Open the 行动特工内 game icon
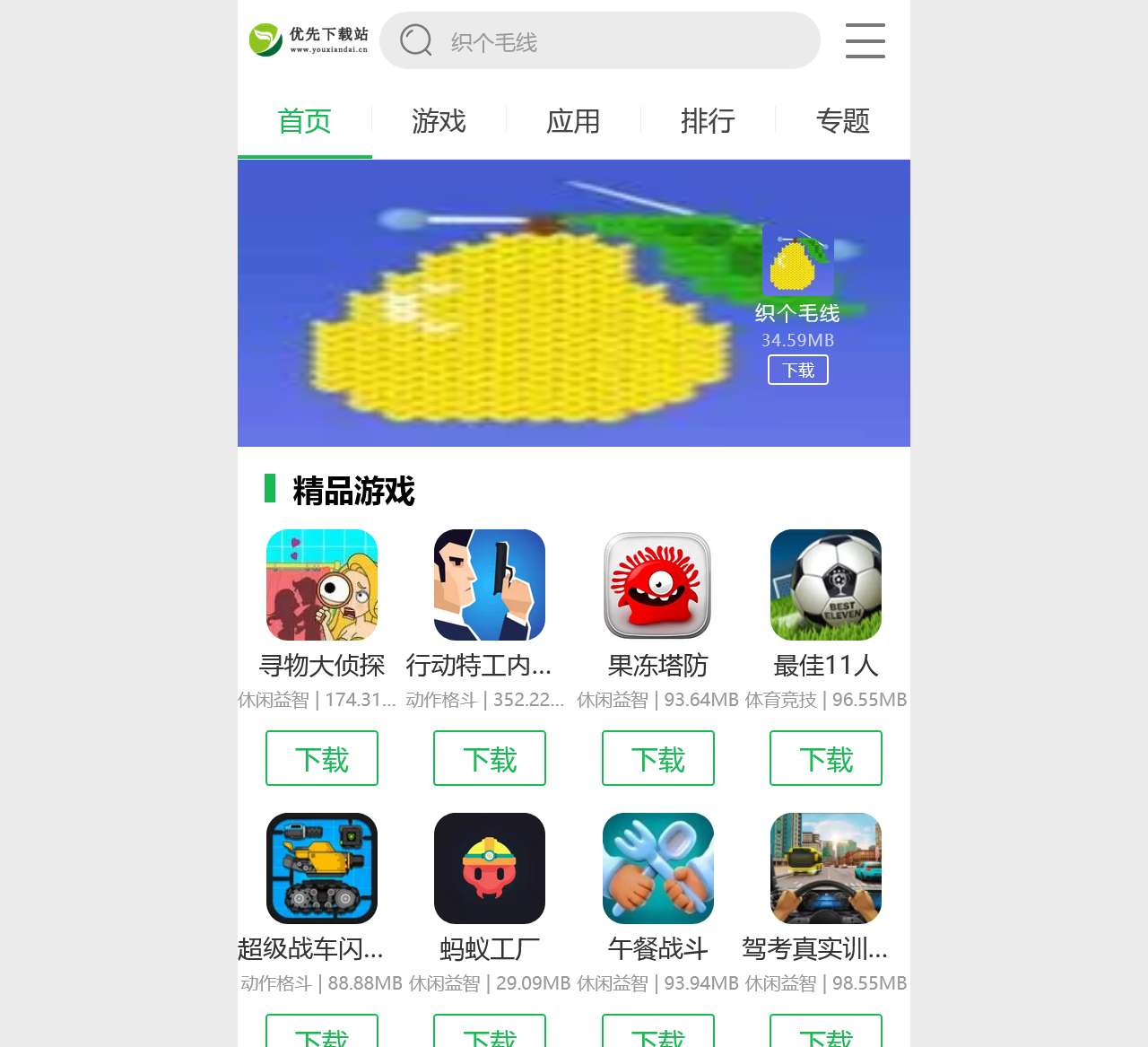This screenshot has width=1148, height=1047. tap(490, 585)
